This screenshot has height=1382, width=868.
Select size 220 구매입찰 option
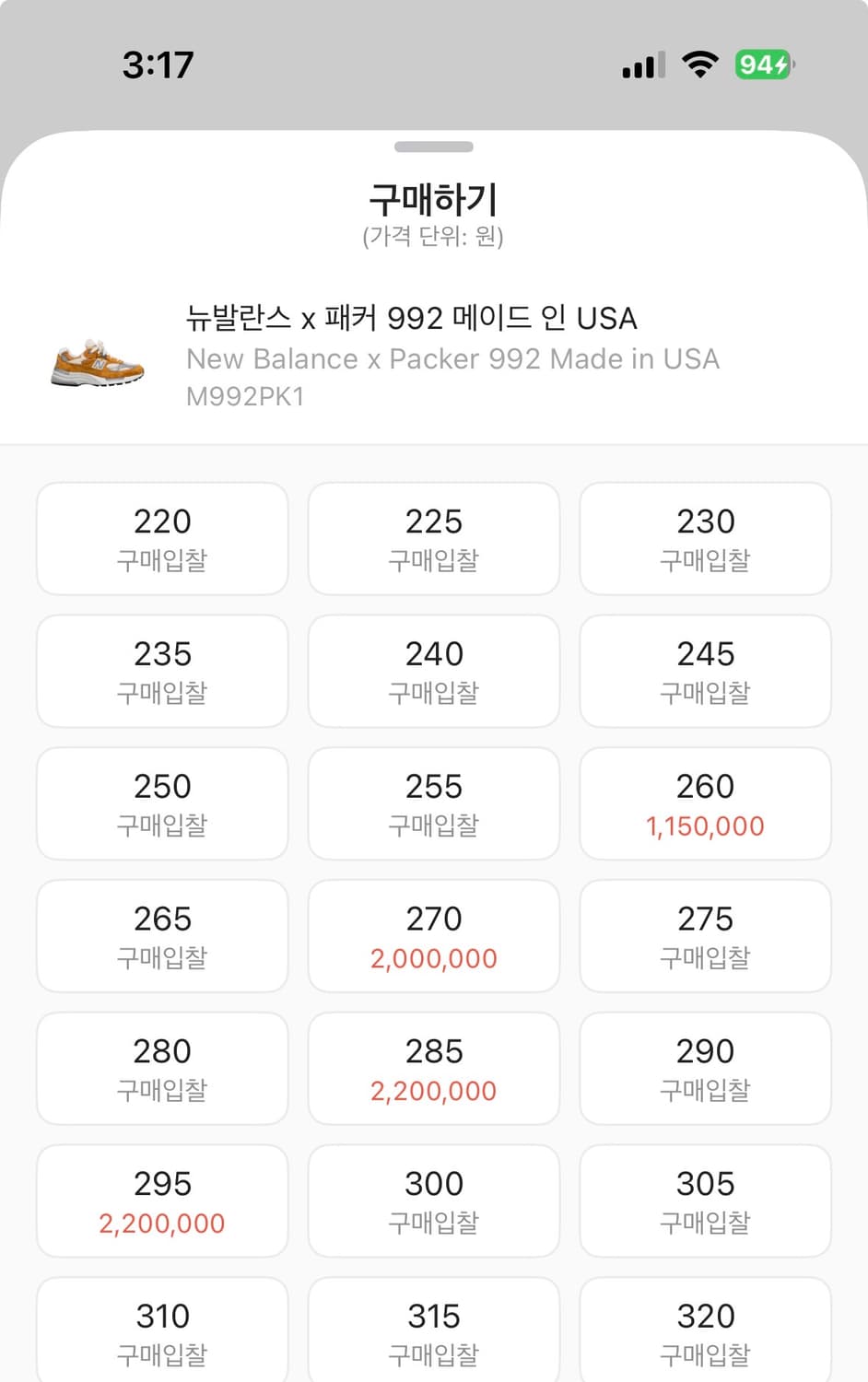(x=161, y=538)
